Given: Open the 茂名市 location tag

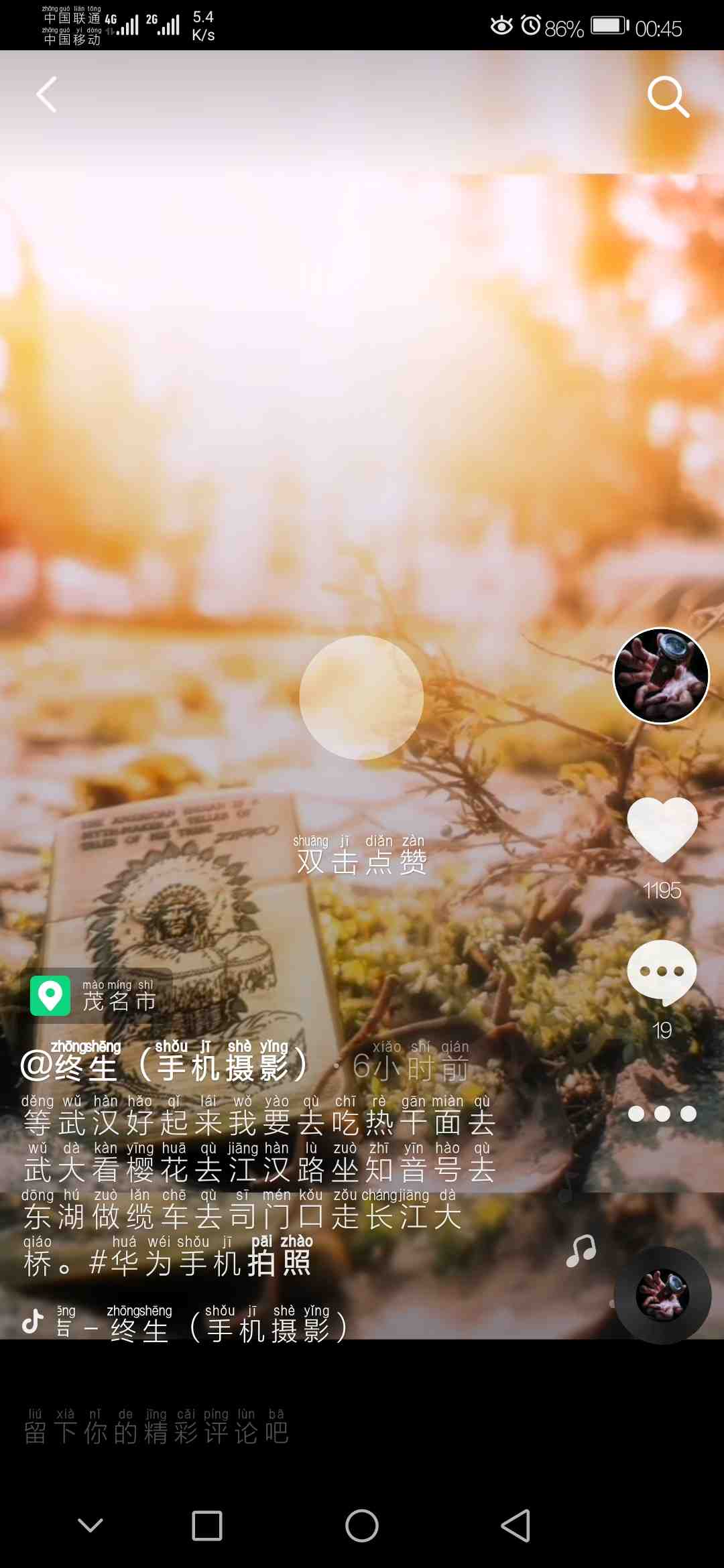Looking at the screenshot, I should [96, 996].
